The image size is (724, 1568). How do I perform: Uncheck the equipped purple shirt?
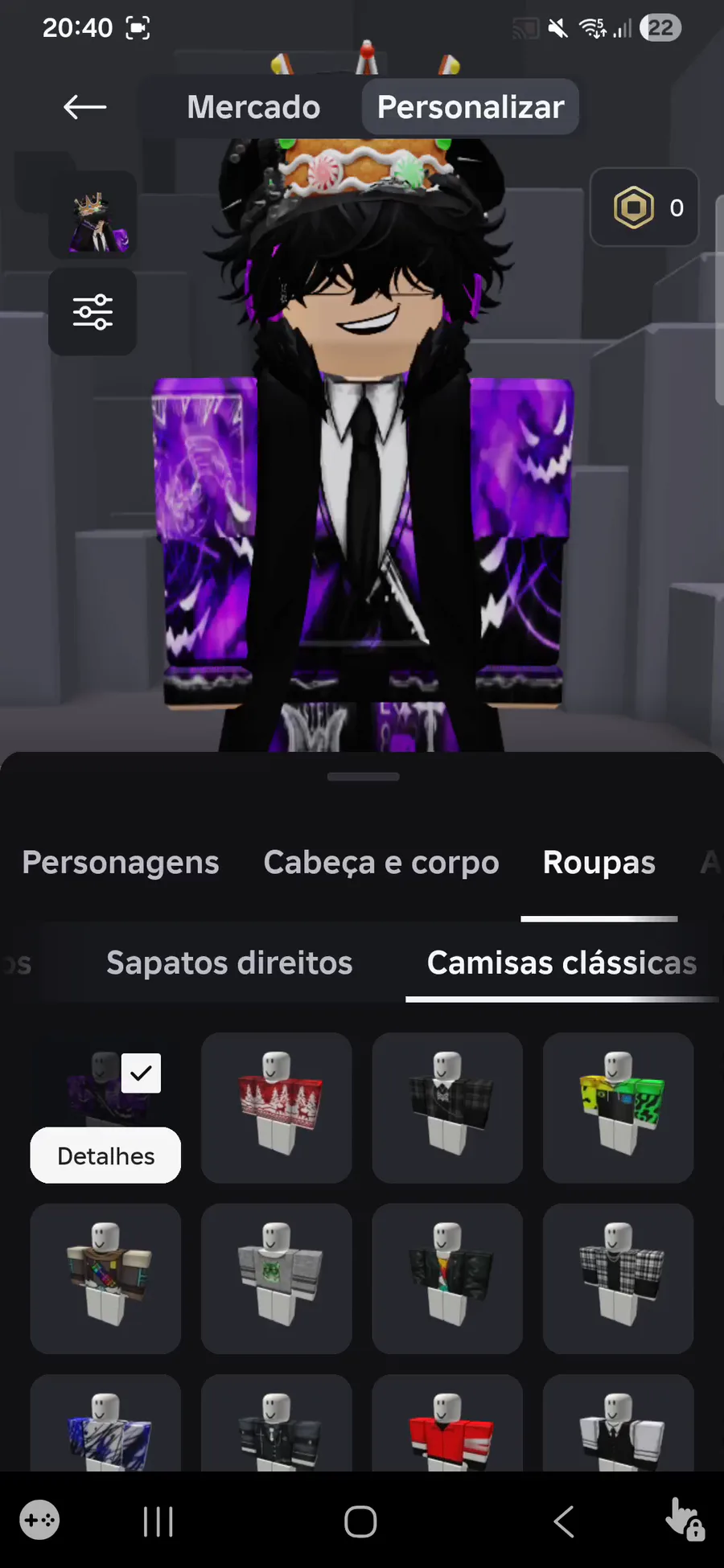(141, 1073)
